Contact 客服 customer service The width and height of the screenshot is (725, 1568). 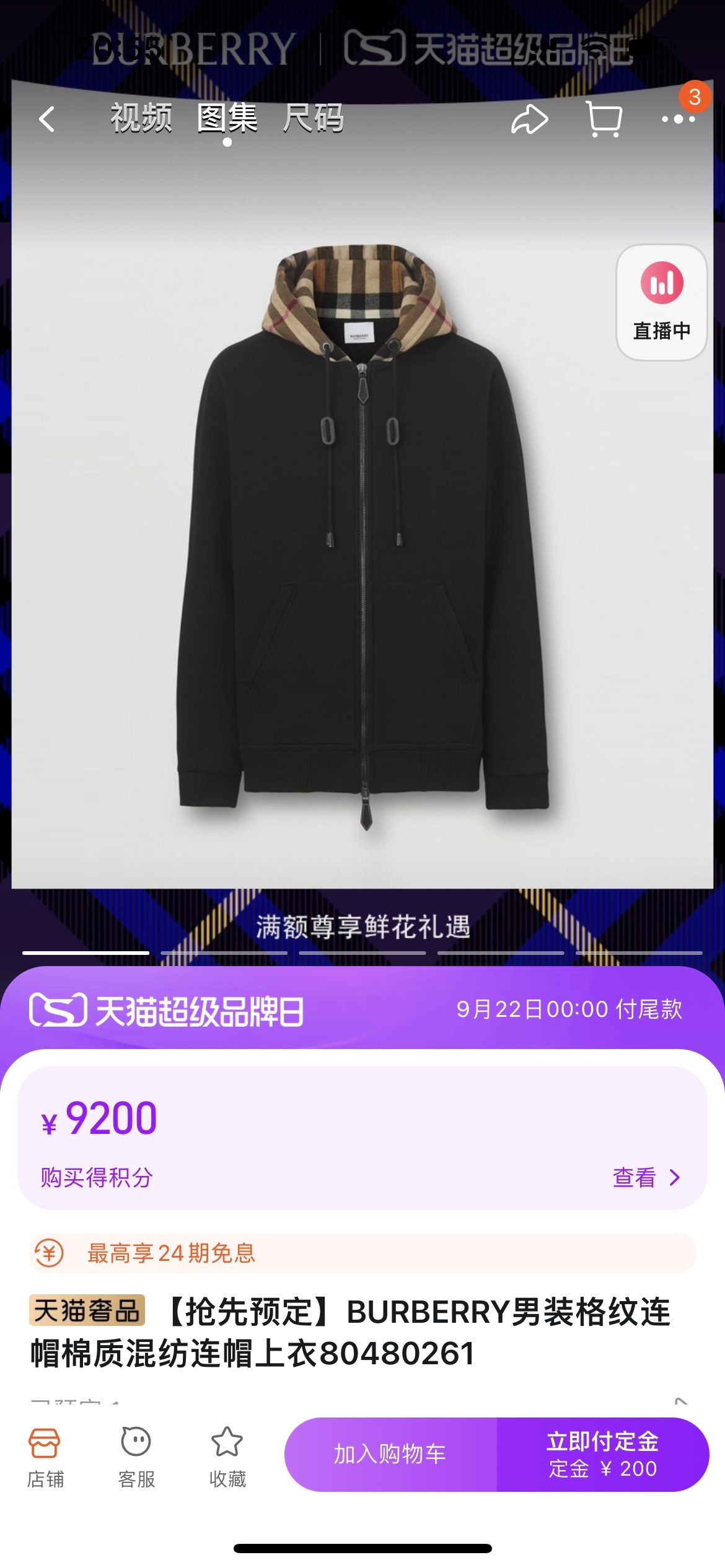[x=136, y=1457]
